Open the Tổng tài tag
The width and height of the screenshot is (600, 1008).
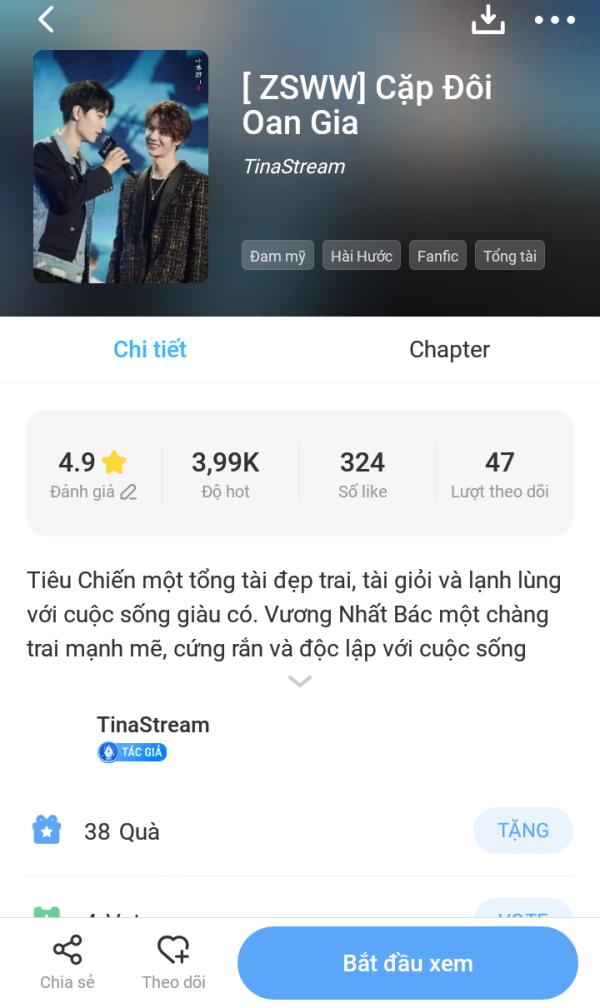pyautogui.click(x=510, y=256)
